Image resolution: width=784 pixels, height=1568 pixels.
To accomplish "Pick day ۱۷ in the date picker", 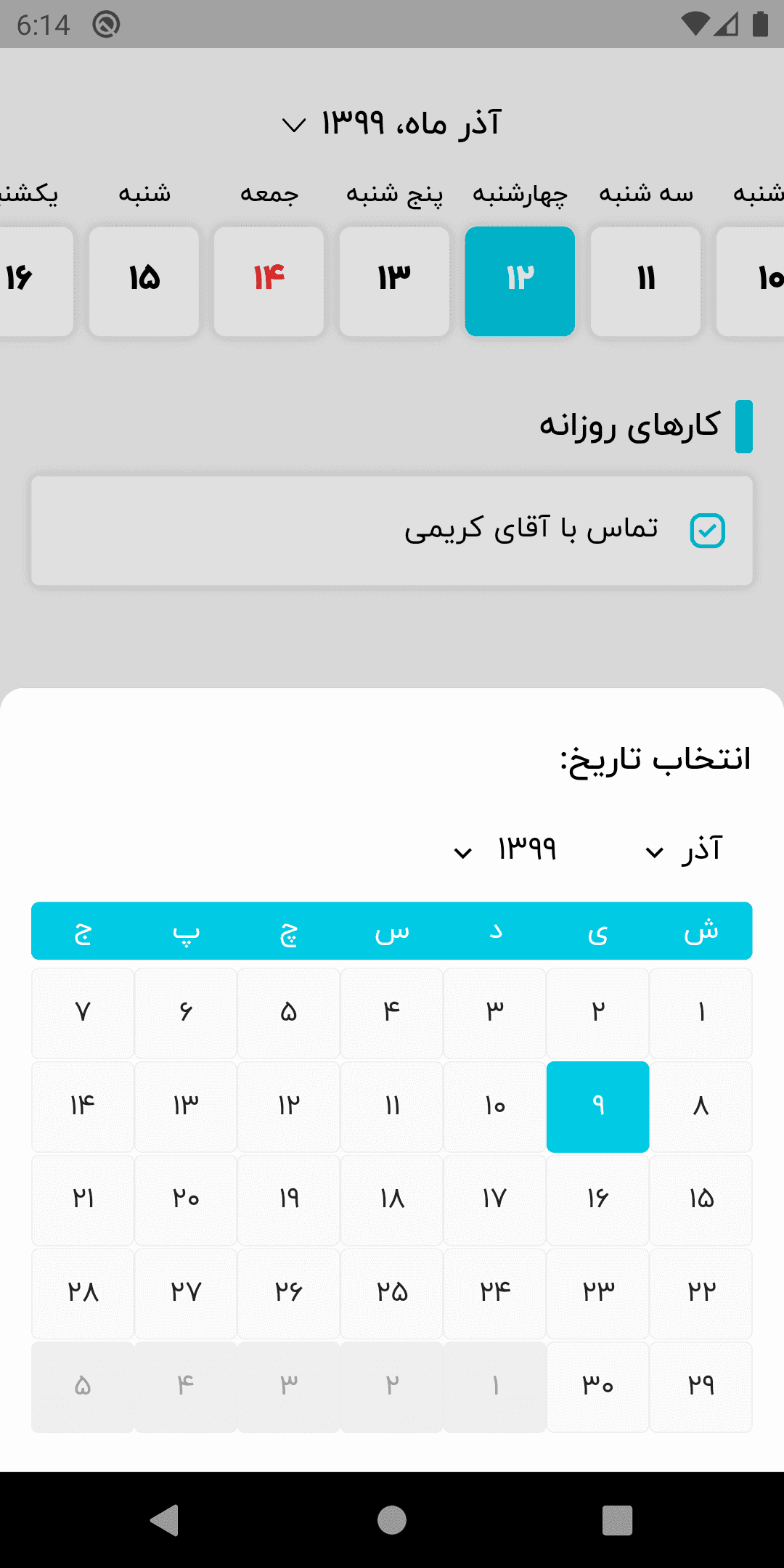I will (x=494, y=1199).
